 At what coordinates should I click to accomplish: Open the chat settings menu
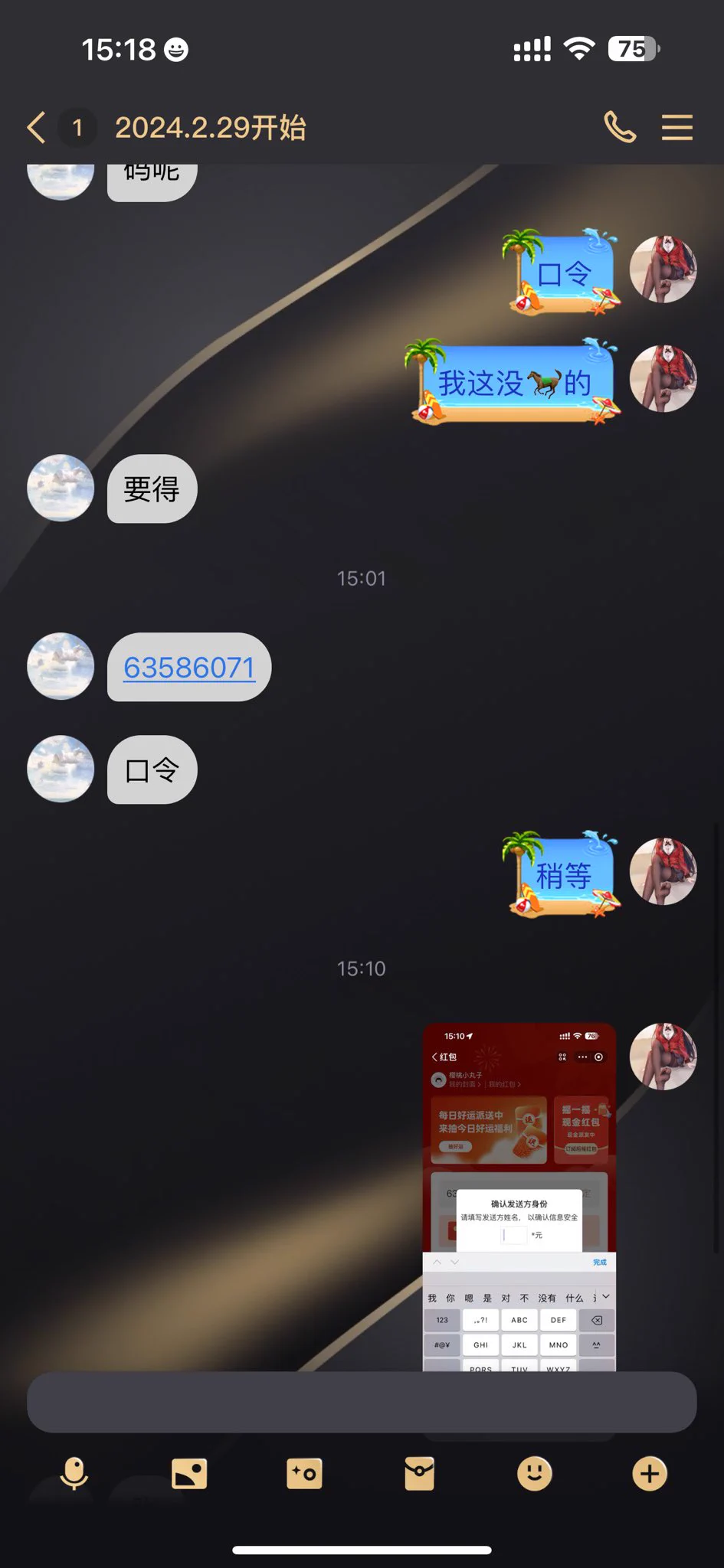pyautogui.click(x=676, y=127)
